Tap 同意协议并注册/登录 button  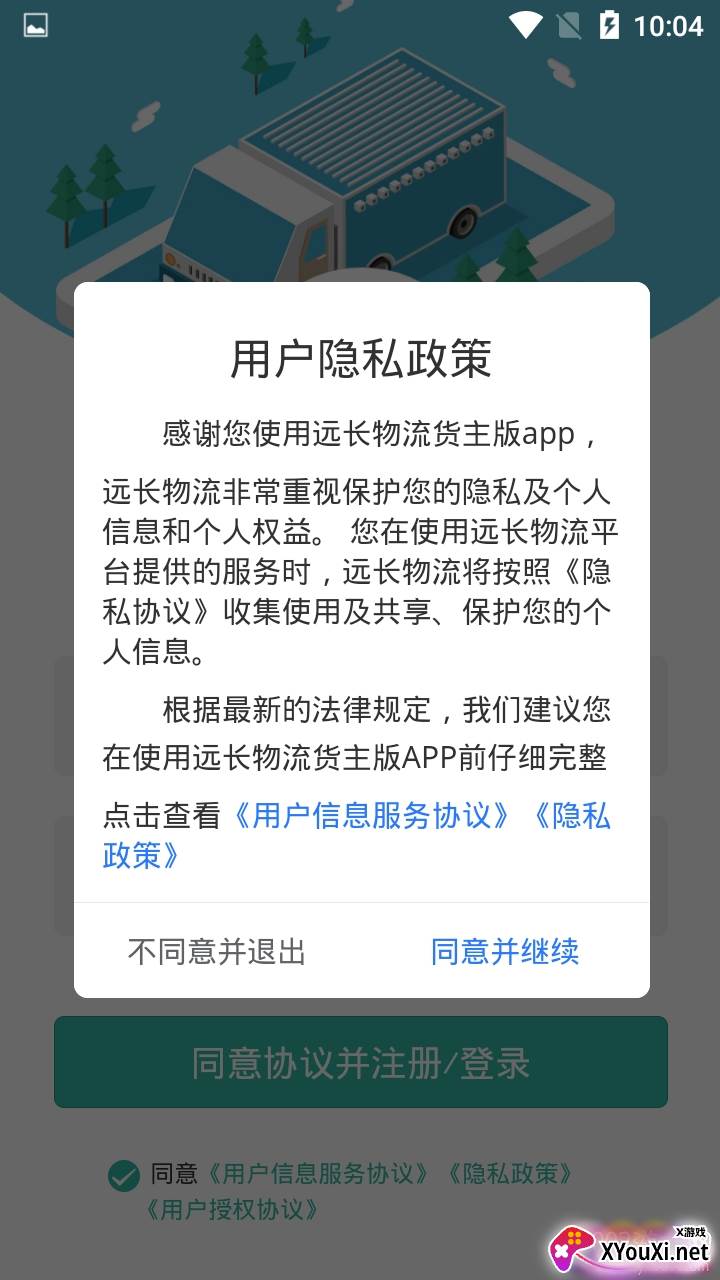tap(360, 1062)
